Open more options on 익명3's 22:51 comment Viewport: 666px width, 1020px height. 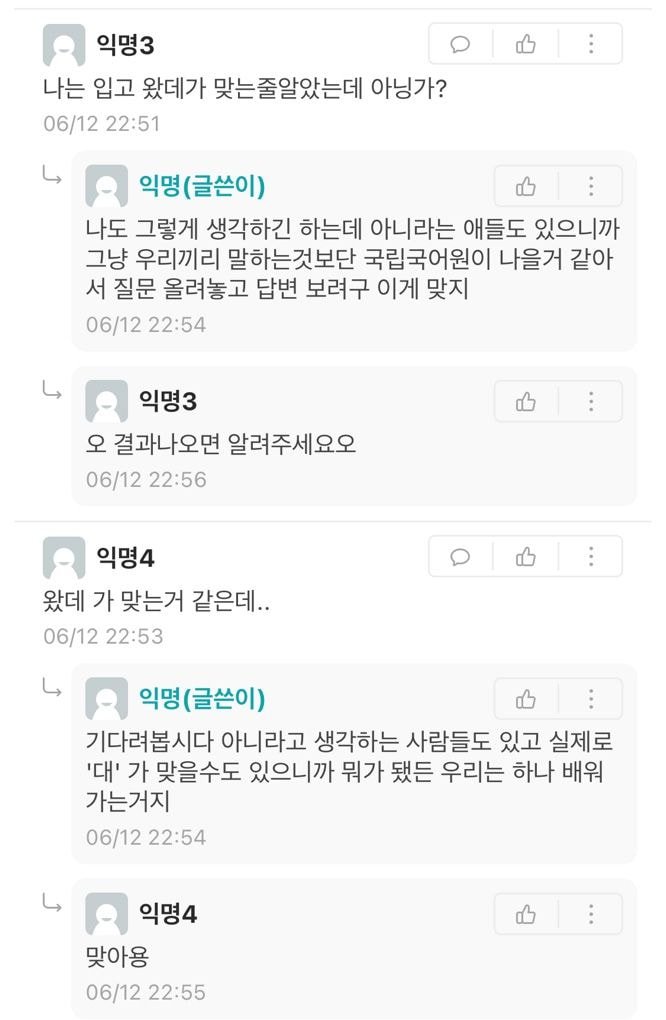[591, 44]
